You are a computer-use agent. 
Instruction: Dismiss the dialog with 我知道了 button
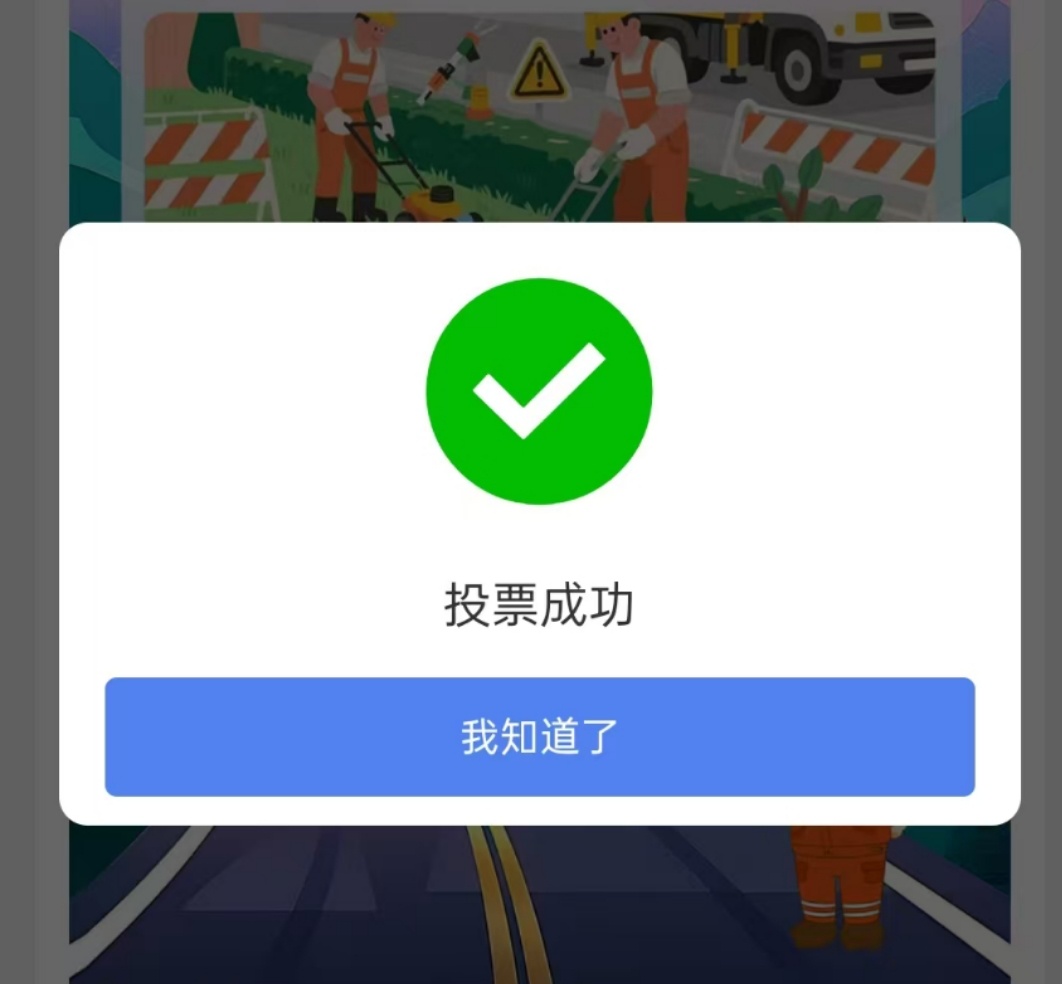(539, 737)
